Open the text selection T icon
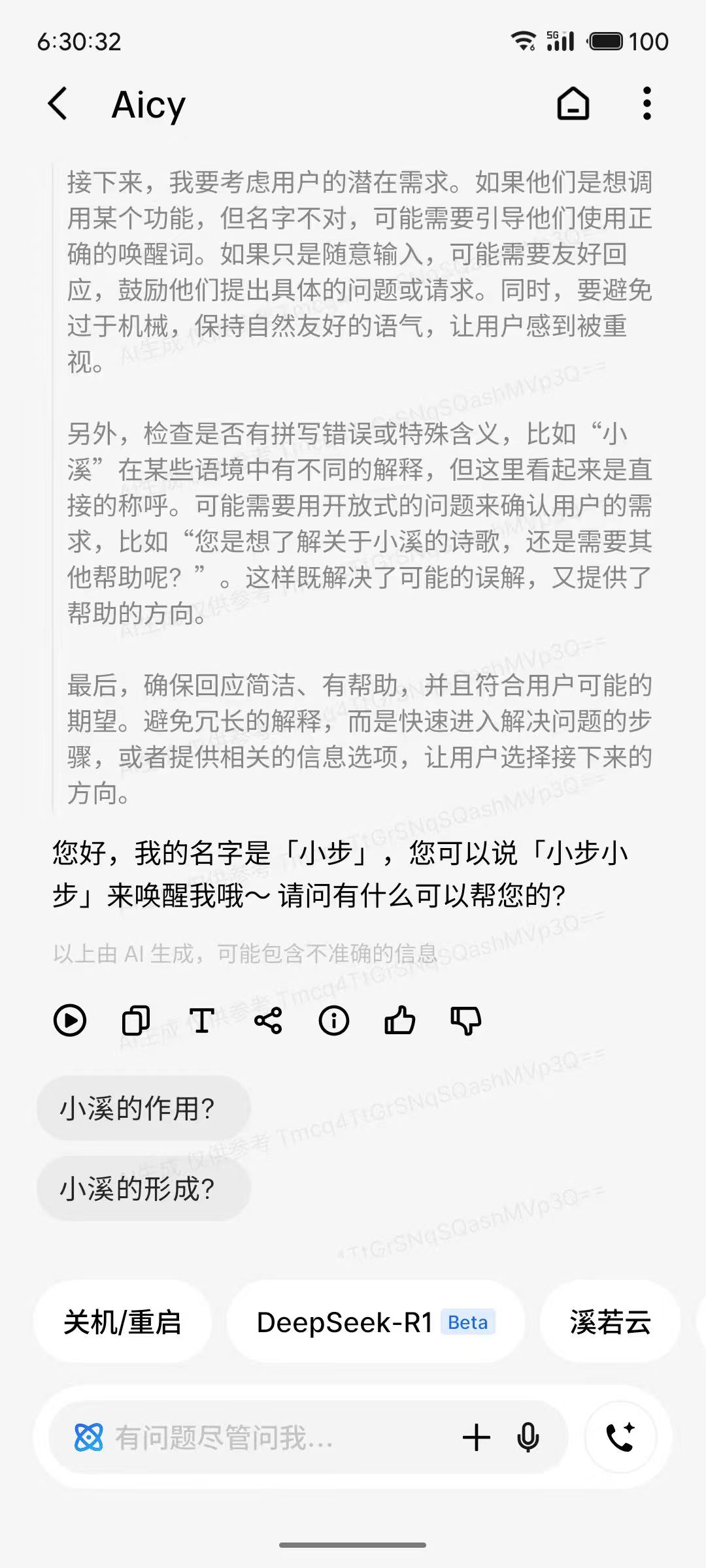Image resolution: width=706 pixels, height=1568 pixels. (x=202, y=1021)
